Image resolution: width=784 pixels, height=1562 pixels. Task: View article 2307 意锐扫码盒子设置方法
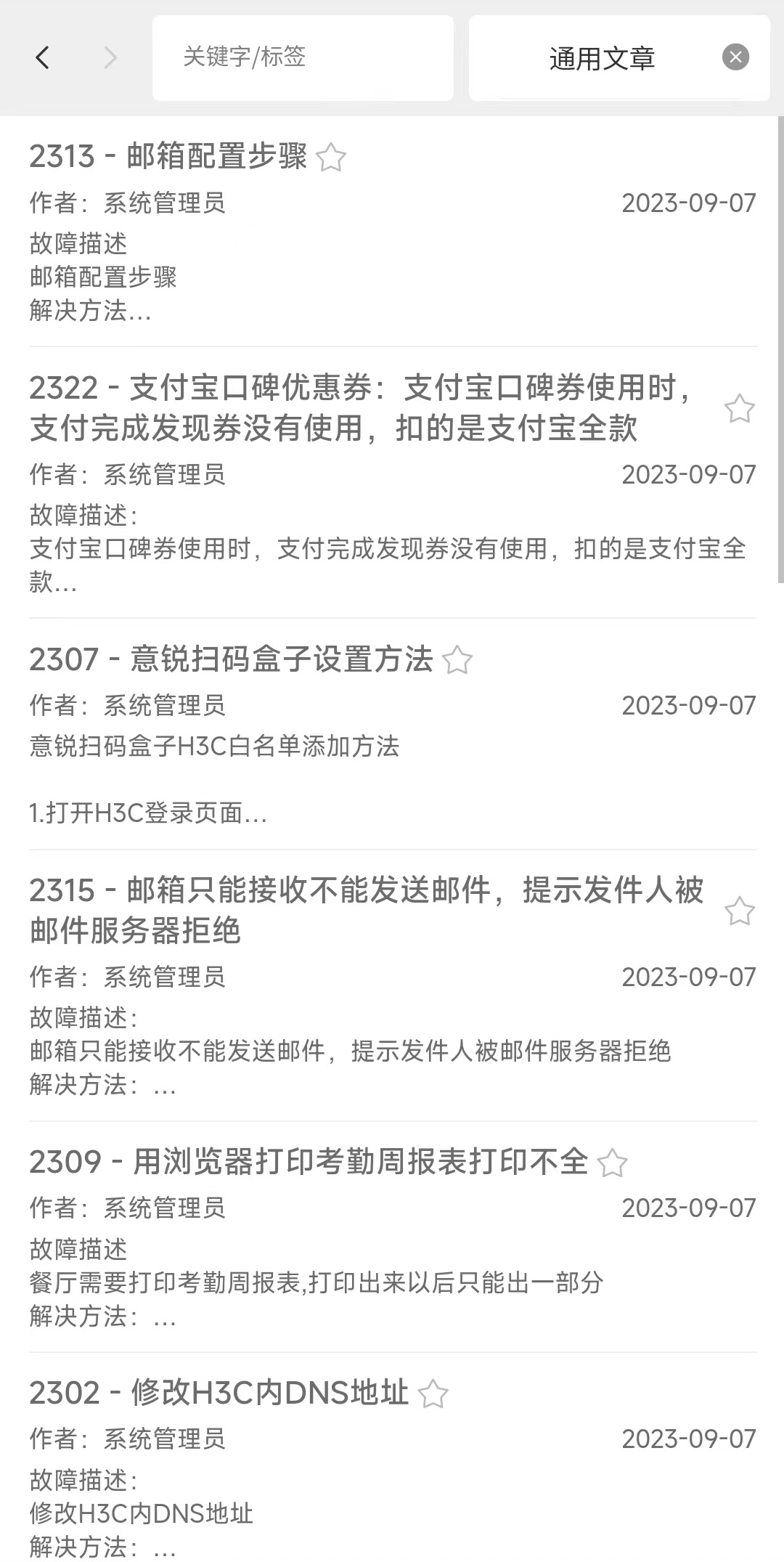pyautogui.click(x=232, y=660)
